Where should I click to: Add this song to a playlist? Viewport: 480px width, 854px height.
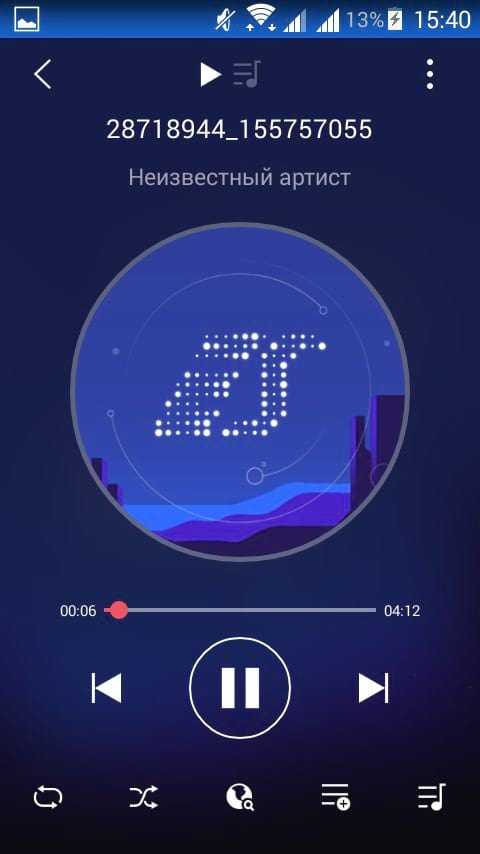click(x=335, y=798)
